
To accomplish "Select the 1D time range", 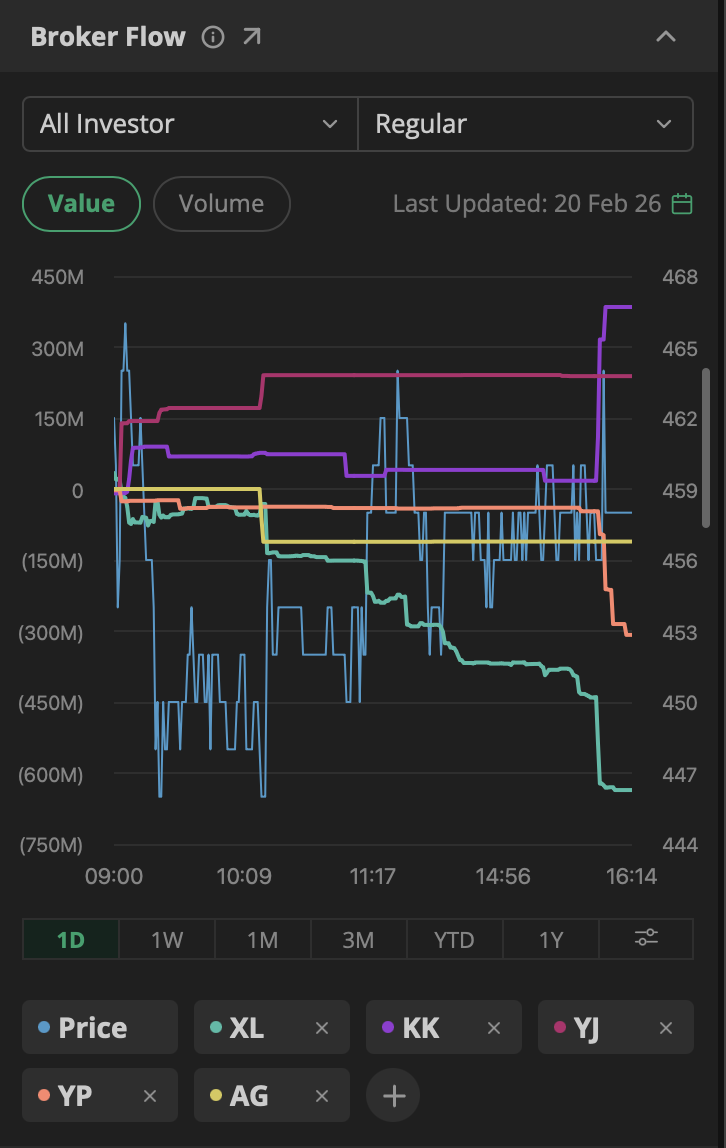I will 71,940.
